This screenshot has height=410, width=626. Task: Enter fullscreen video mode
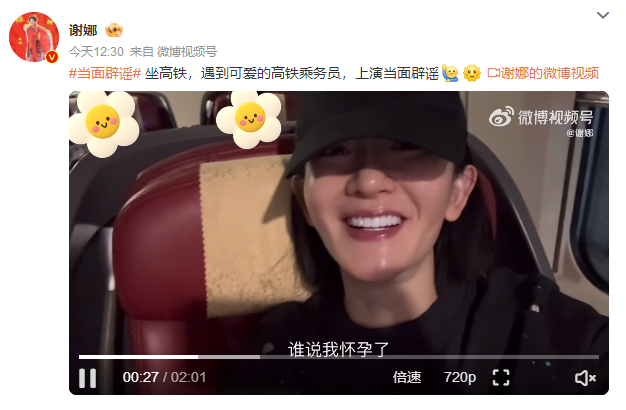pyautogui.click(x=502, y=378)
